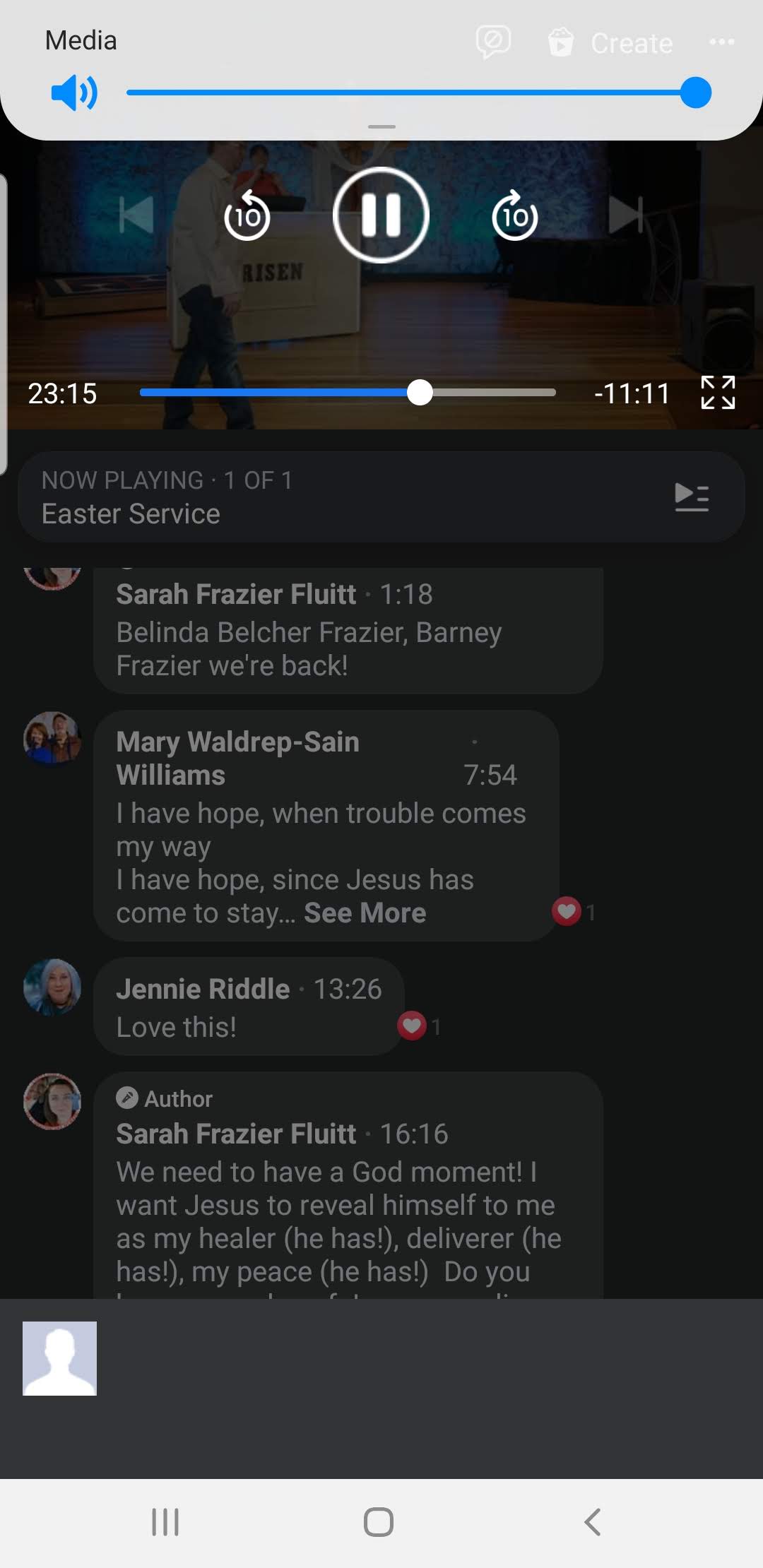This screenshot has width=763, height=1568.
Task: Jump to the next video
Action: click(x=626, y=215)
